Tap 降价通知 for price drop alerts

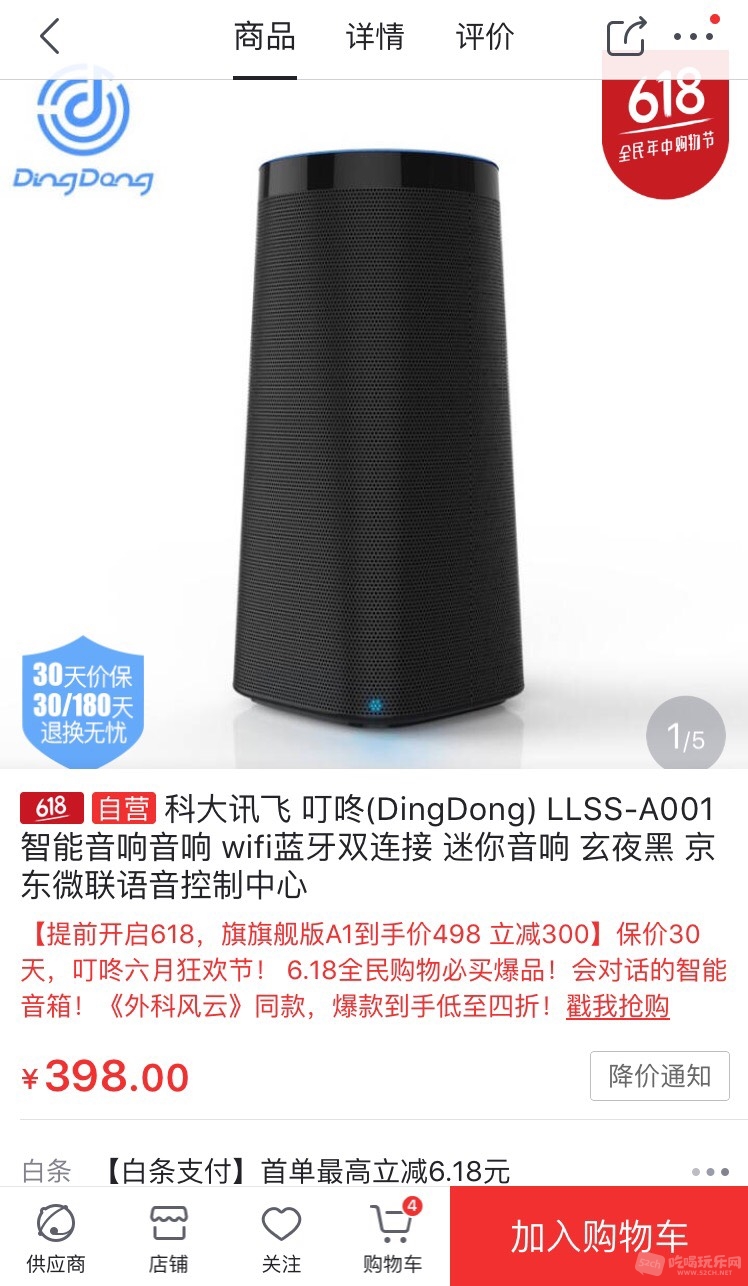point(660,1076)
